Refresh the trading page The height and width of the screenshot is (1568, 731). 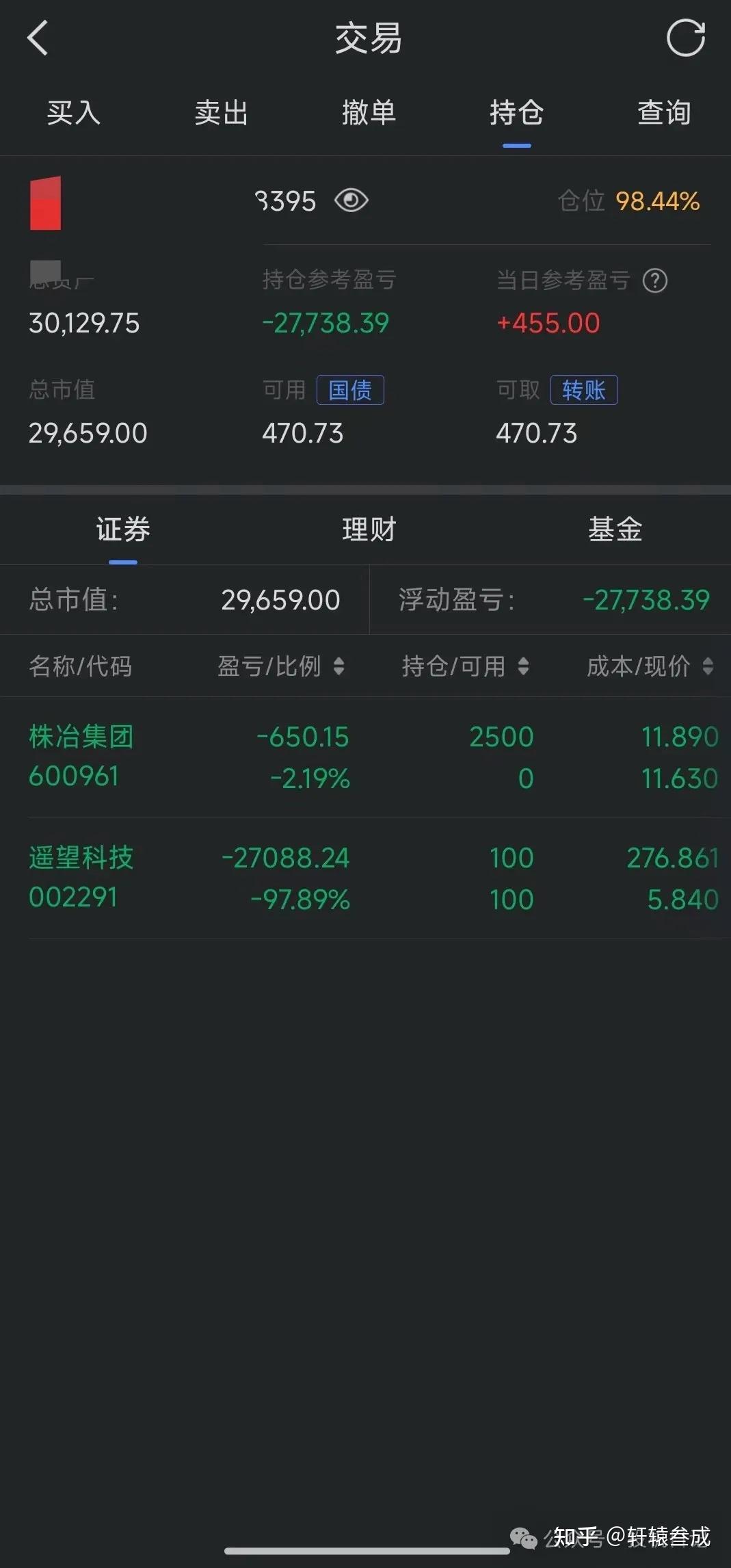(686, 38)
